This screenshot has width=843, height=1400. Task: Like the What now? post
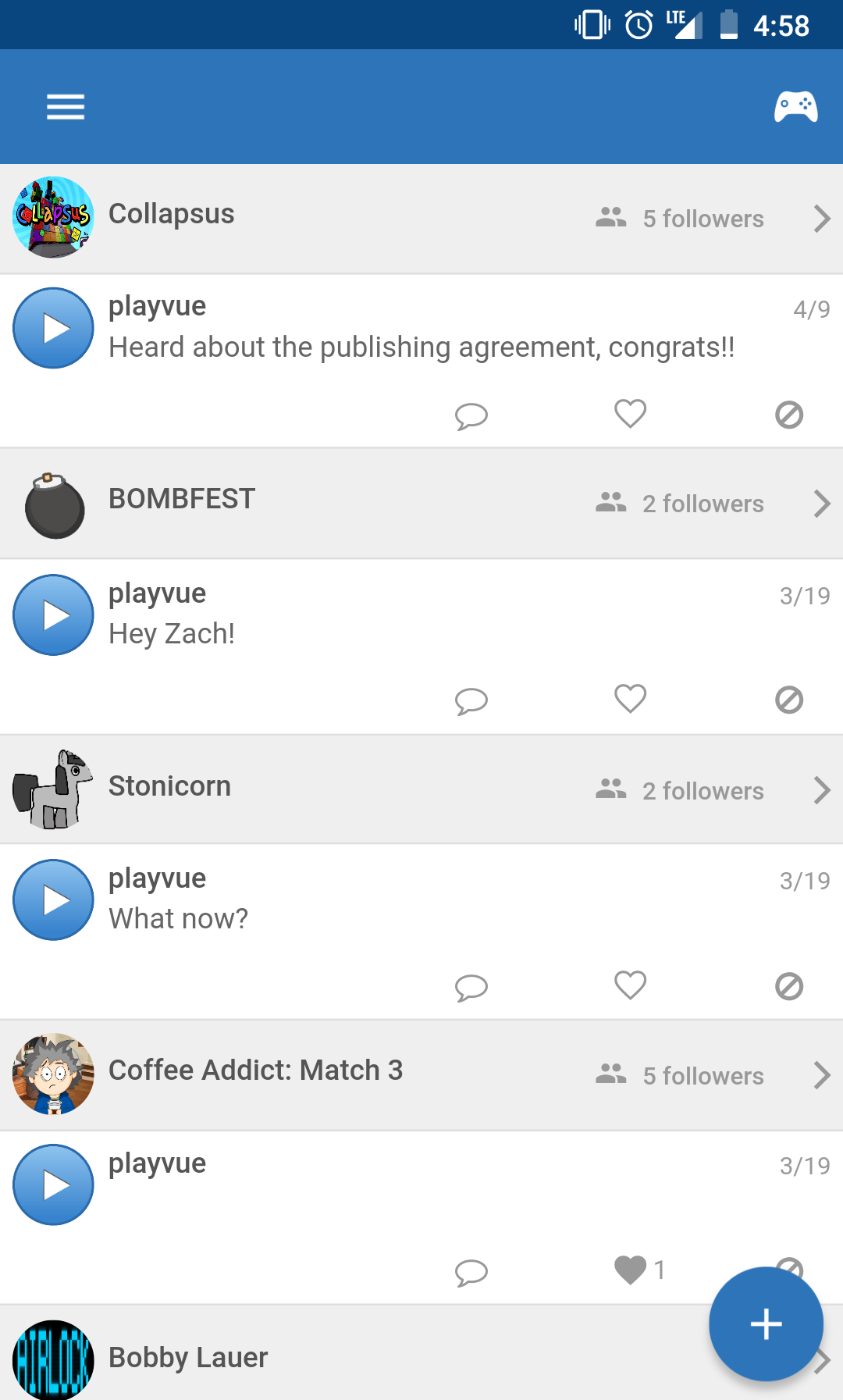[631, 985]
